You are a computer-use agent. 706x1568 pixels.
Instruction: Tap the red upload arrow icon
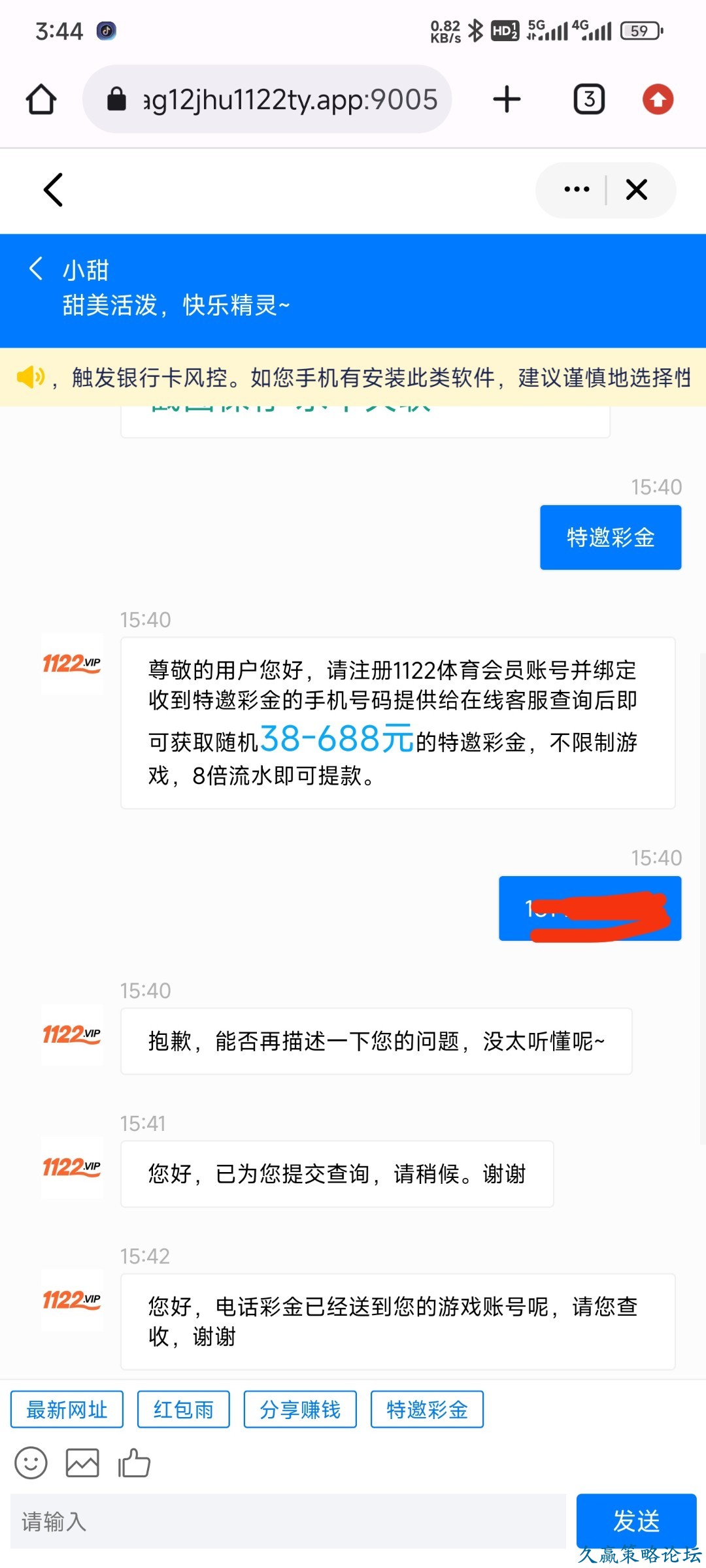click(658, 99)
